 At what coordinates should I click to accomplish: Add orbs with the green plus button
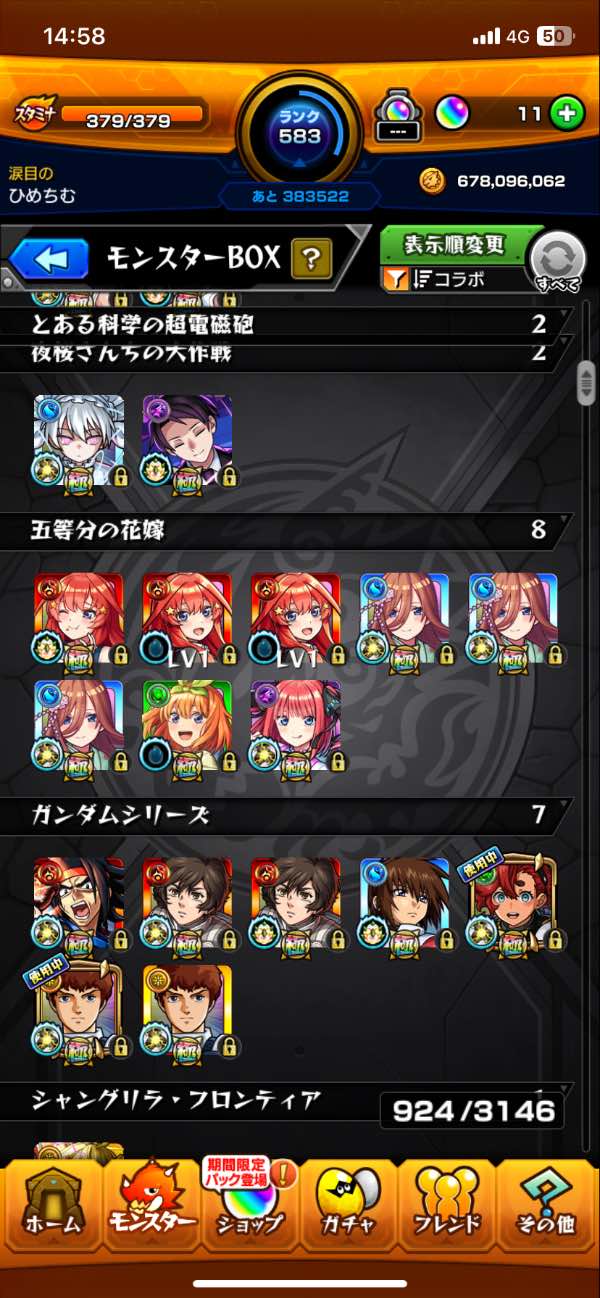coord(567,114)
